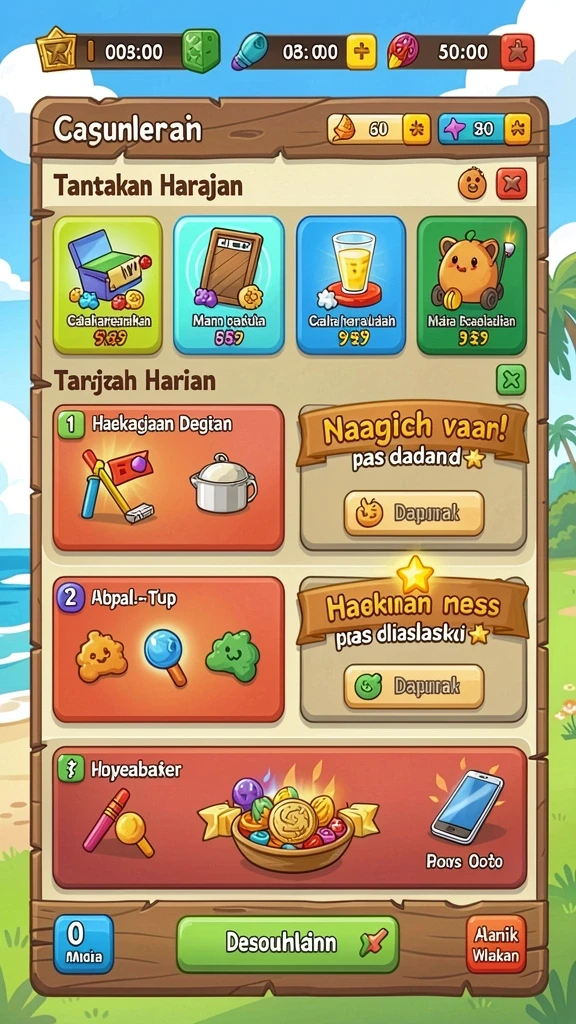Close the Tantakan Harajan section with red X
This screenshot has height=1024, width=576.
pyautogui.click(x=511, y=184)
